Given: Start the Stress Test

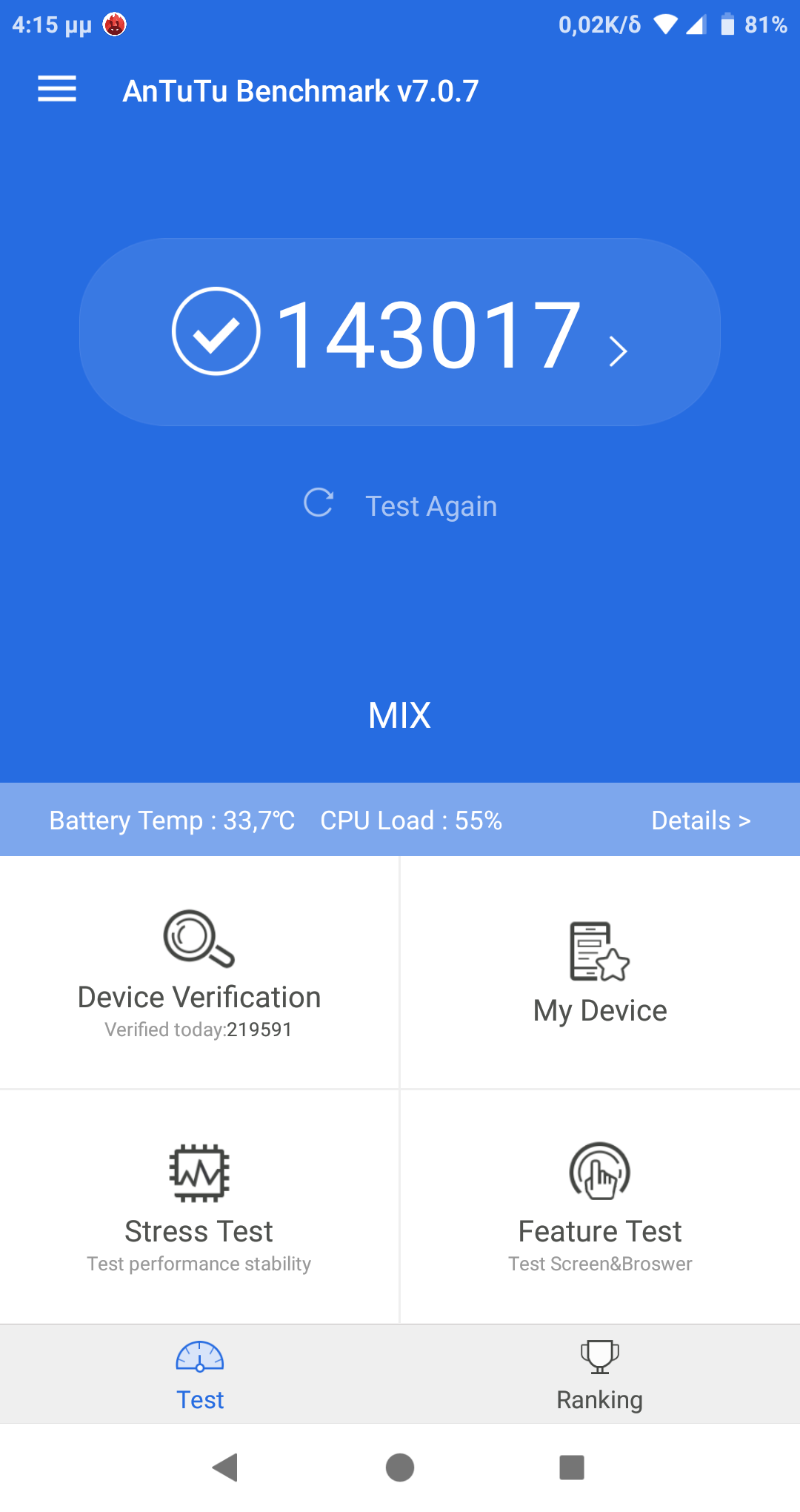Looking at the screenshot, I should (x=199, y=1206).
